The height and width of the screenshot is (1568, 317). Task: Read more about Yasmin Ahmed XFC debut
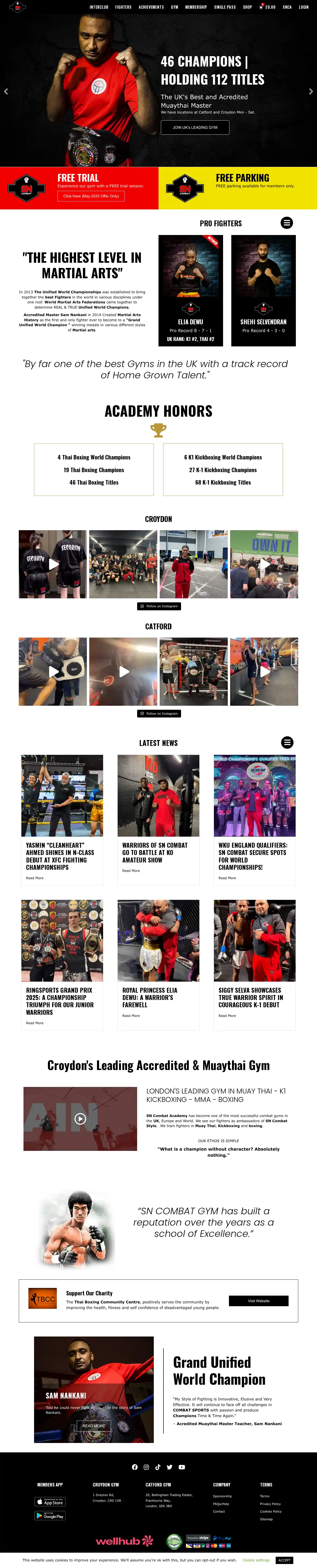point(35,878)
